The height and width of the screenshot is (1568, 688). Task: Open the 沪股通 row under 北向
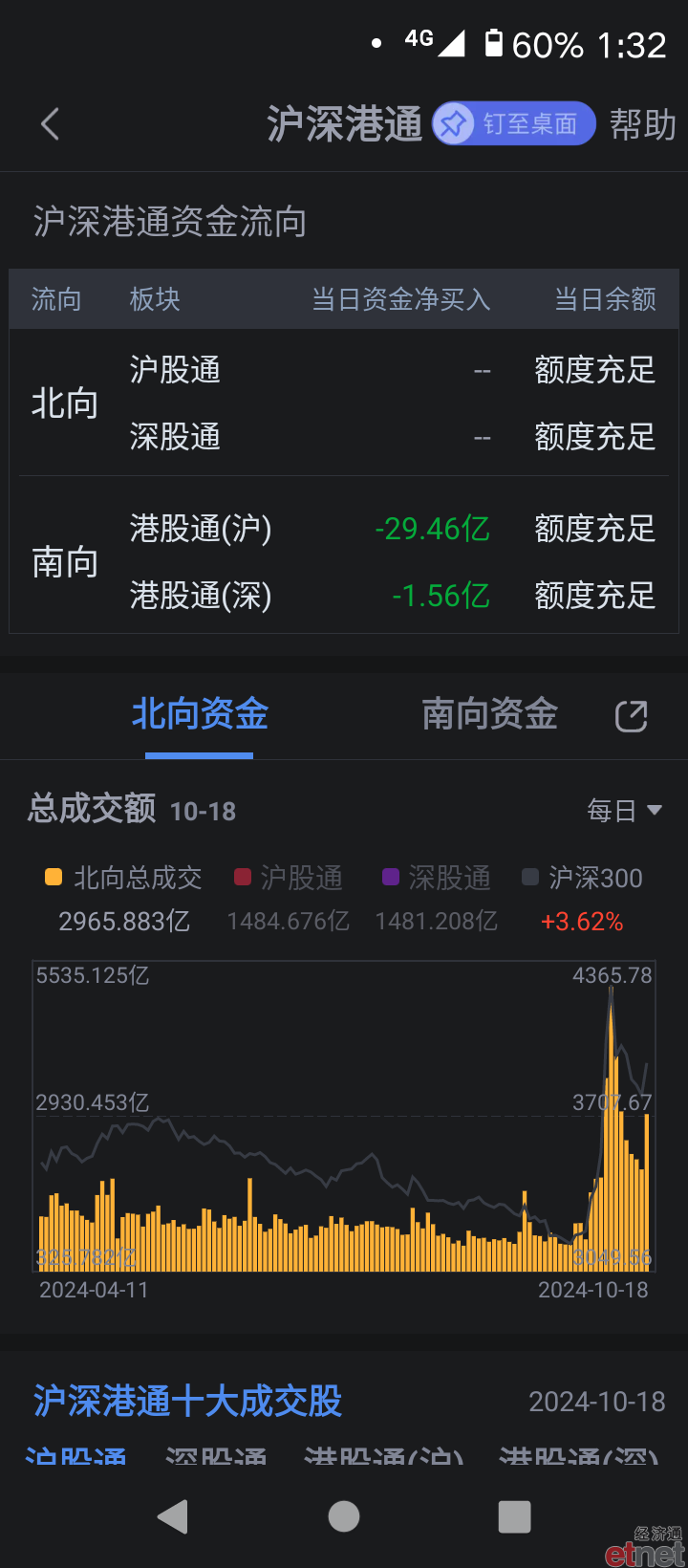pyautogui.click(x=393, y=370)
